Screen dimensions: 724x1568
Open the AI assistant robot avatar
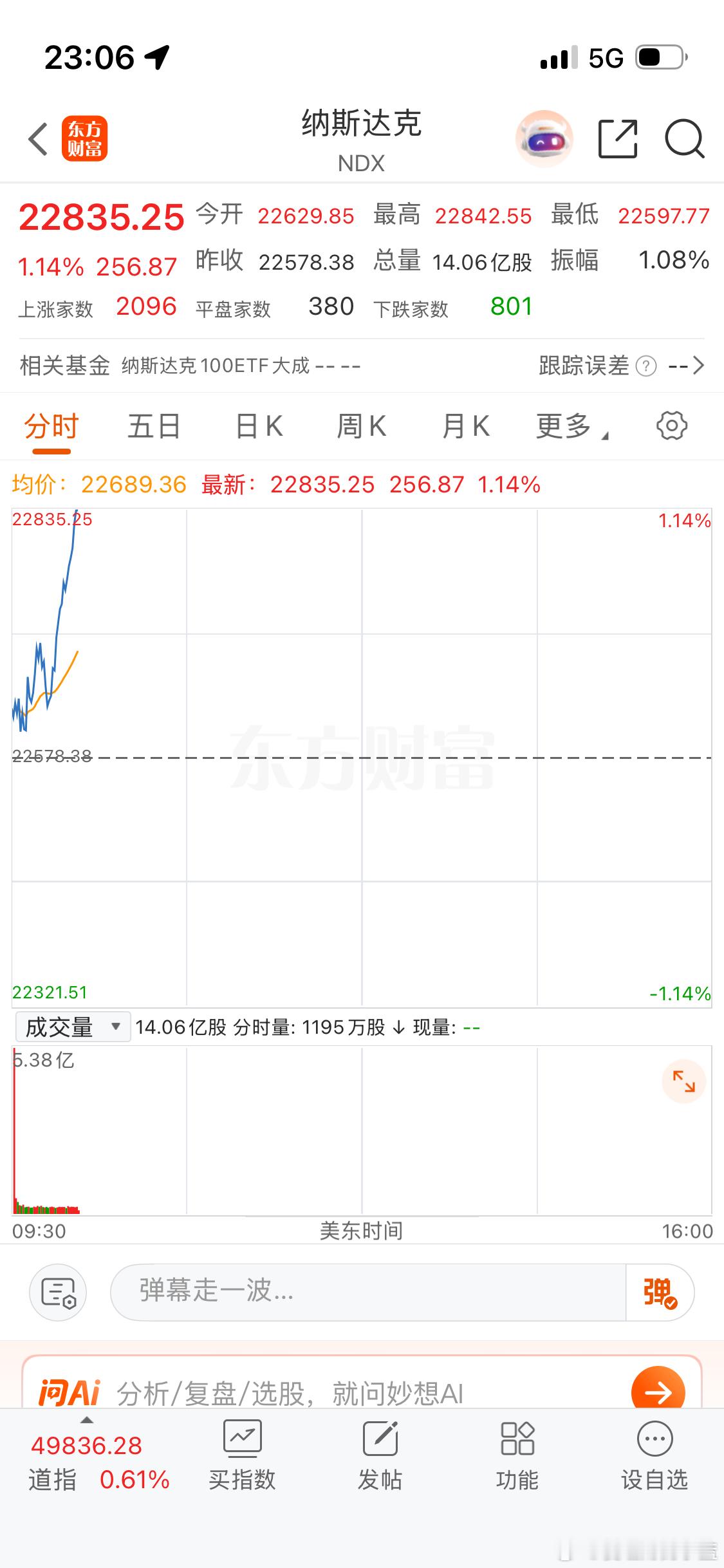(544, 138)
